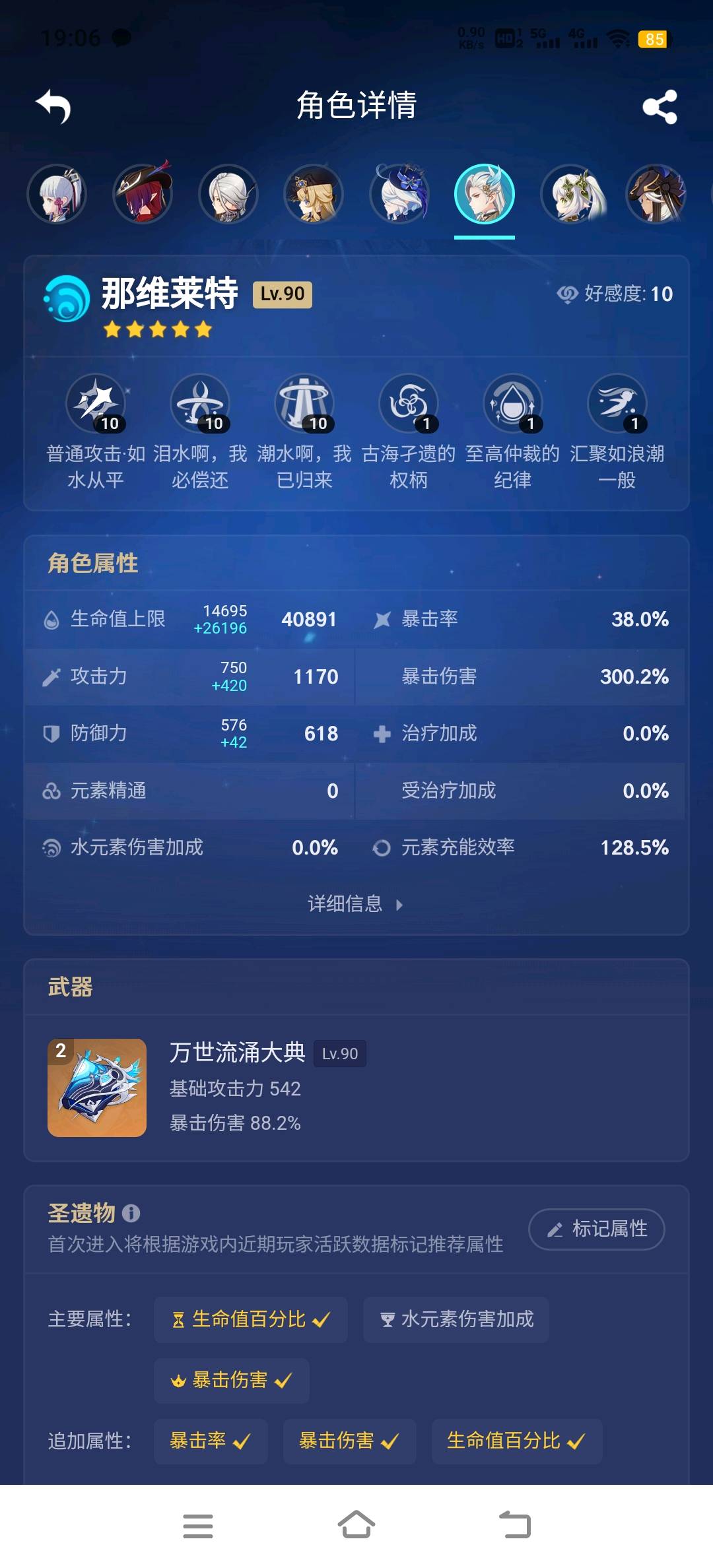Open weapon 万世流涌大典 details

(97, 1088)
